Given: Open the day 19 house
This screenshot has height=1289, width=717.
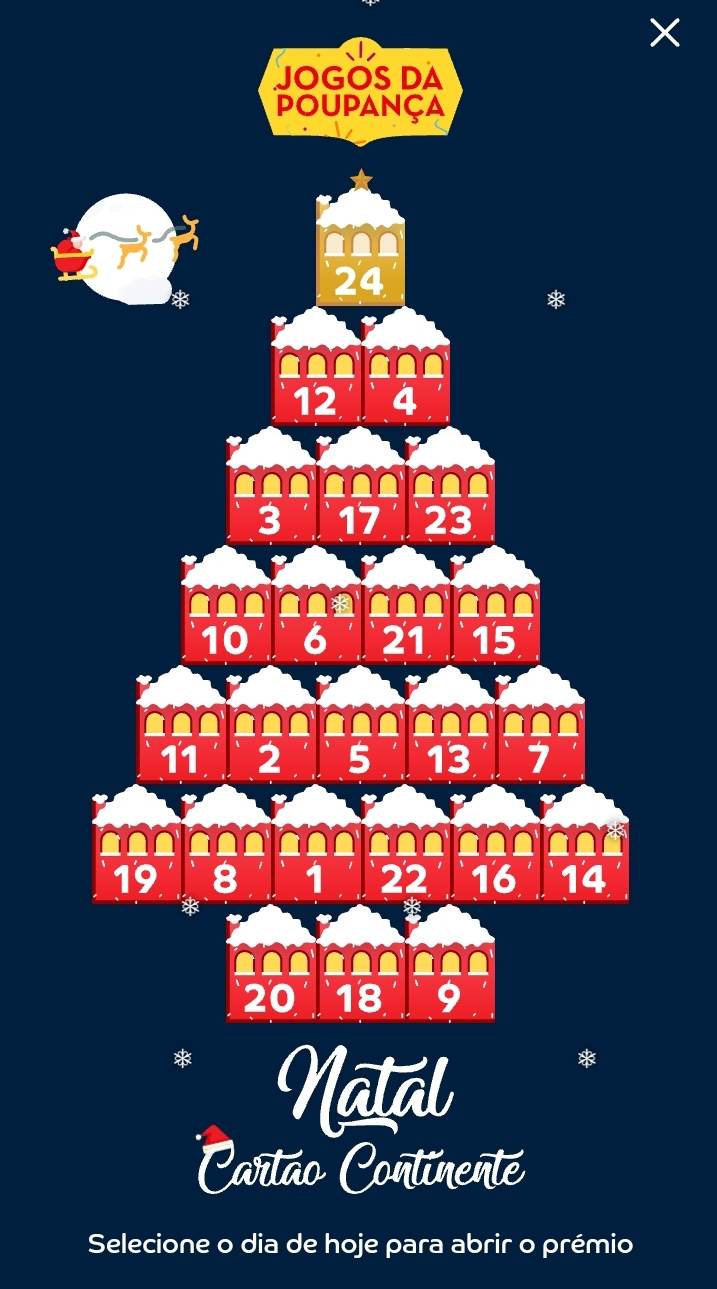Looking at the screenshot, I should 136,844.
